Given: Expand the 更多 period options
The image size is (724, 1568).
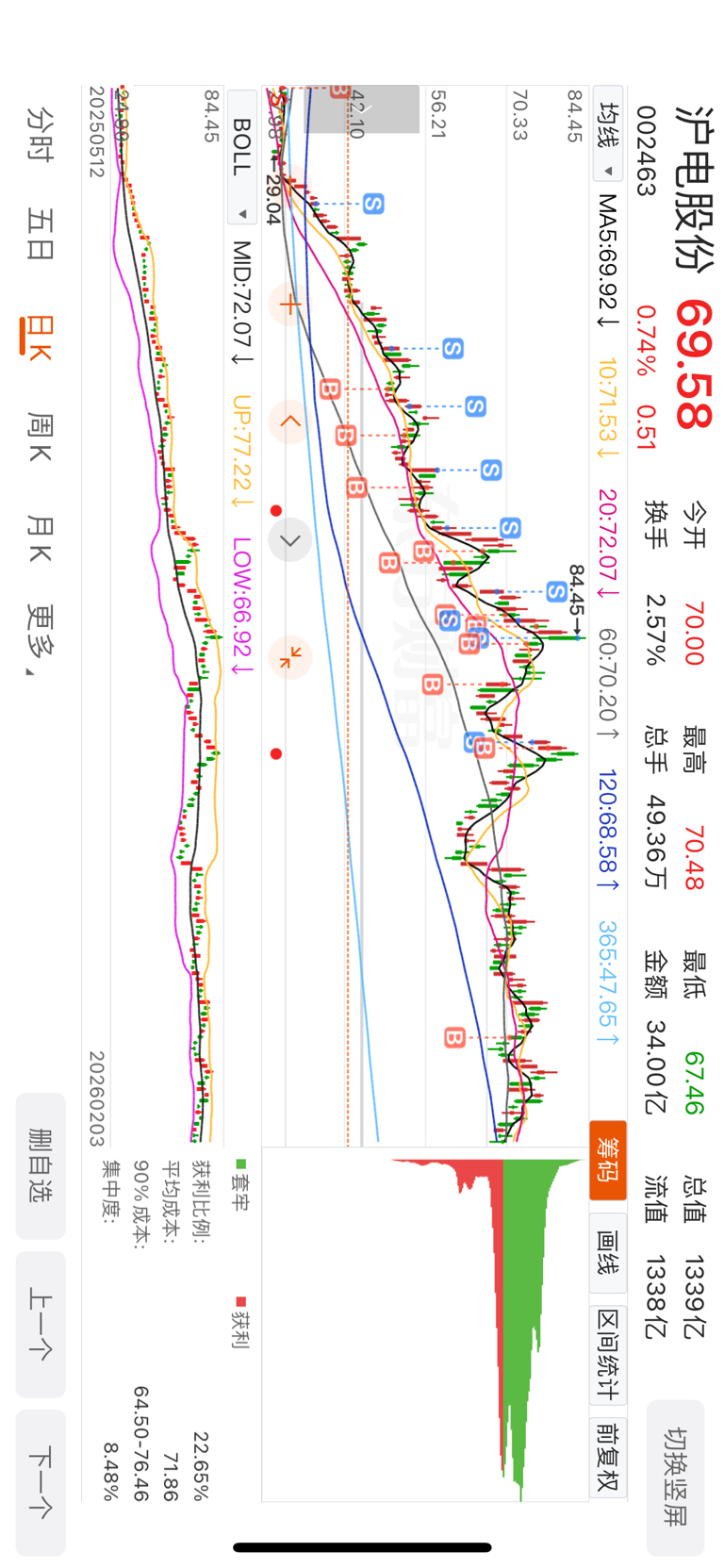Looking at the screenshot, I should 40,643.
